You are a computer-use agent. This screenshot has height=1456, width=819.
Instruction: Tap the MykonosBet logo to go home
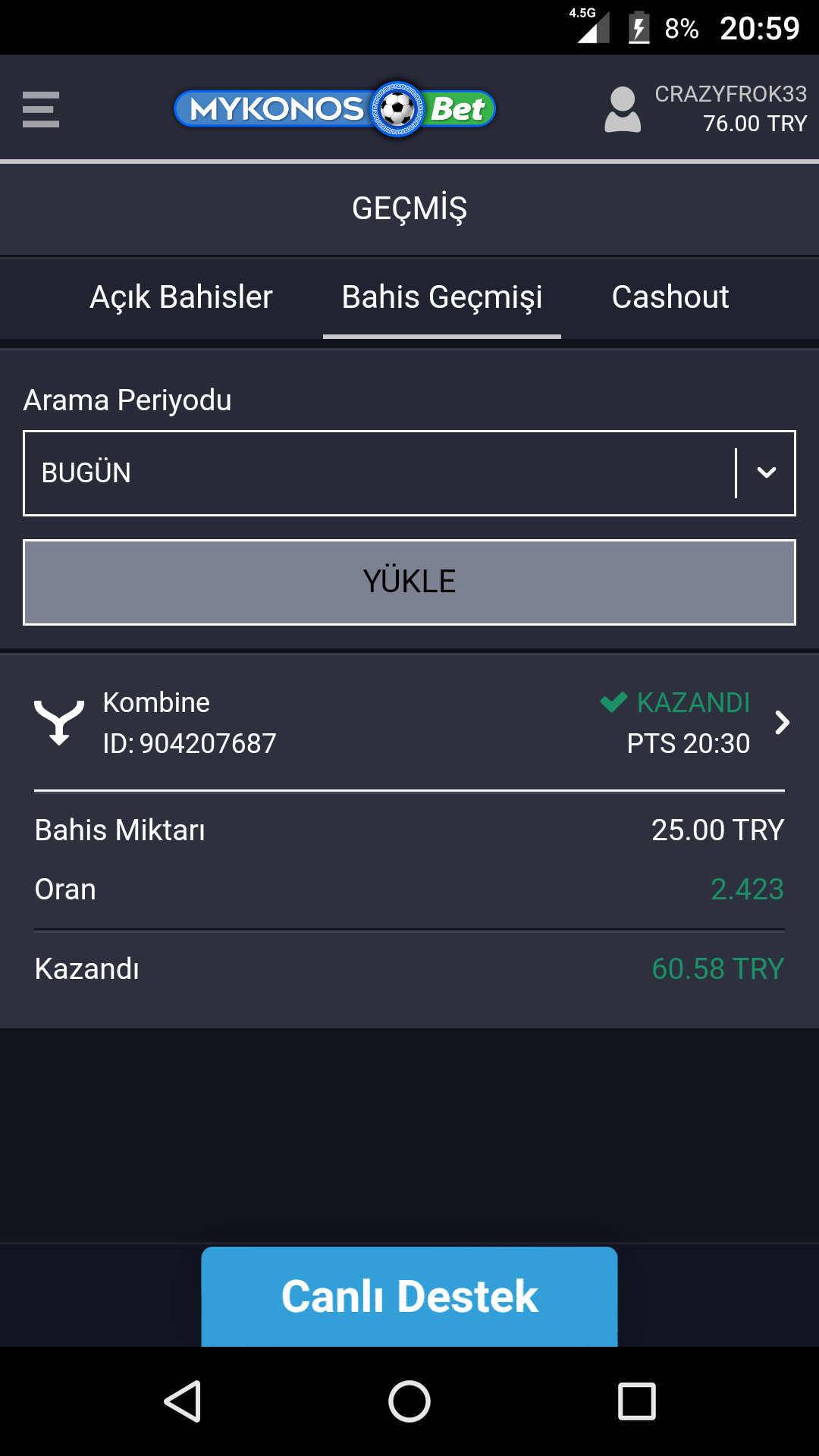point(334,109)
